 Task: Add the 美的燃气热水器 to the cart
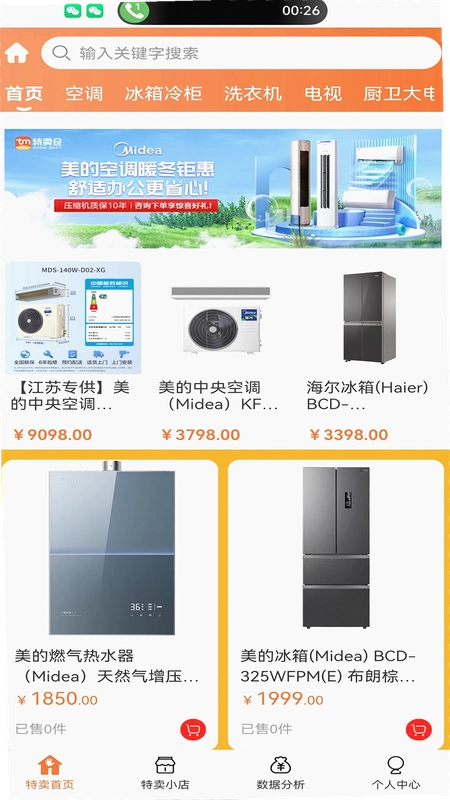coord(193,730)
